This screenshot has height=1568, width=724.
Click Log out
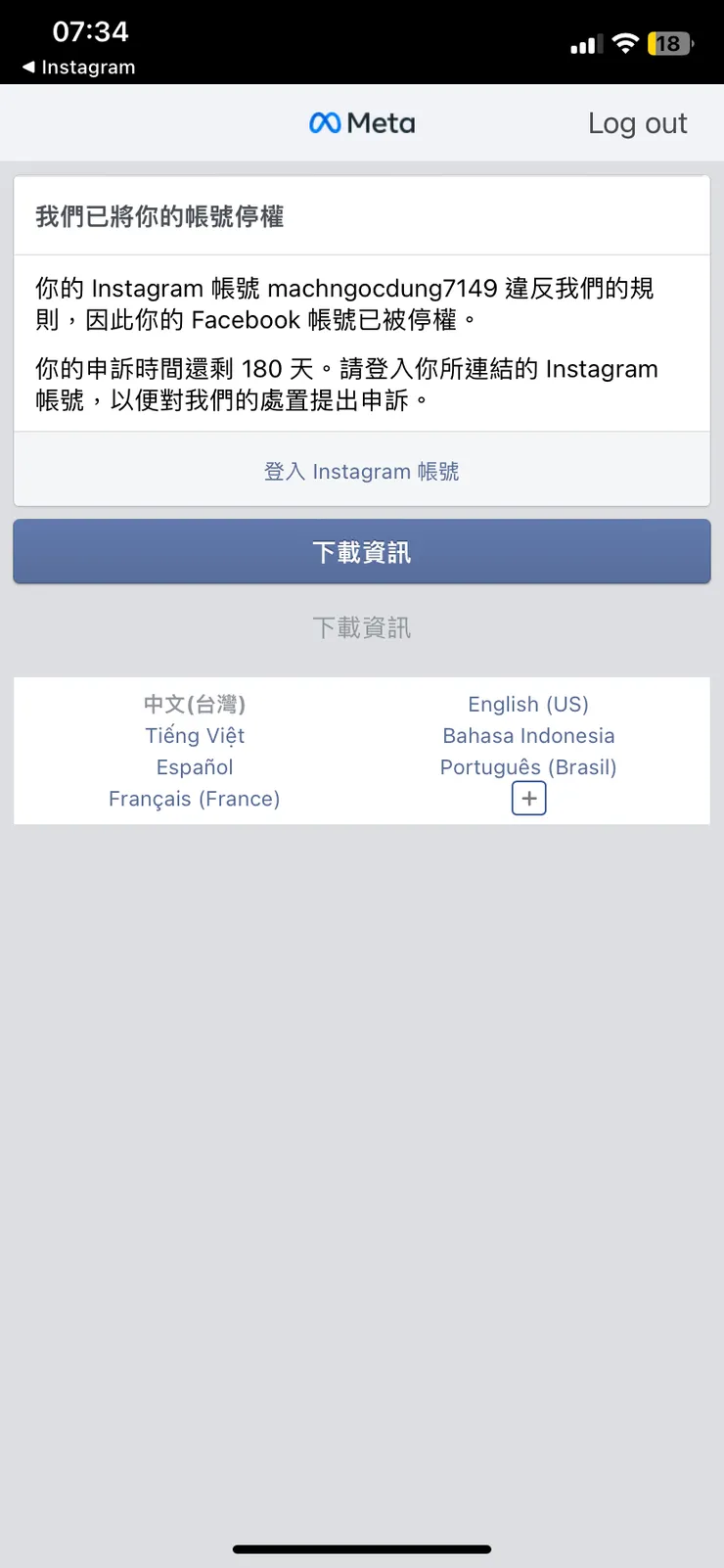[637, 123]
